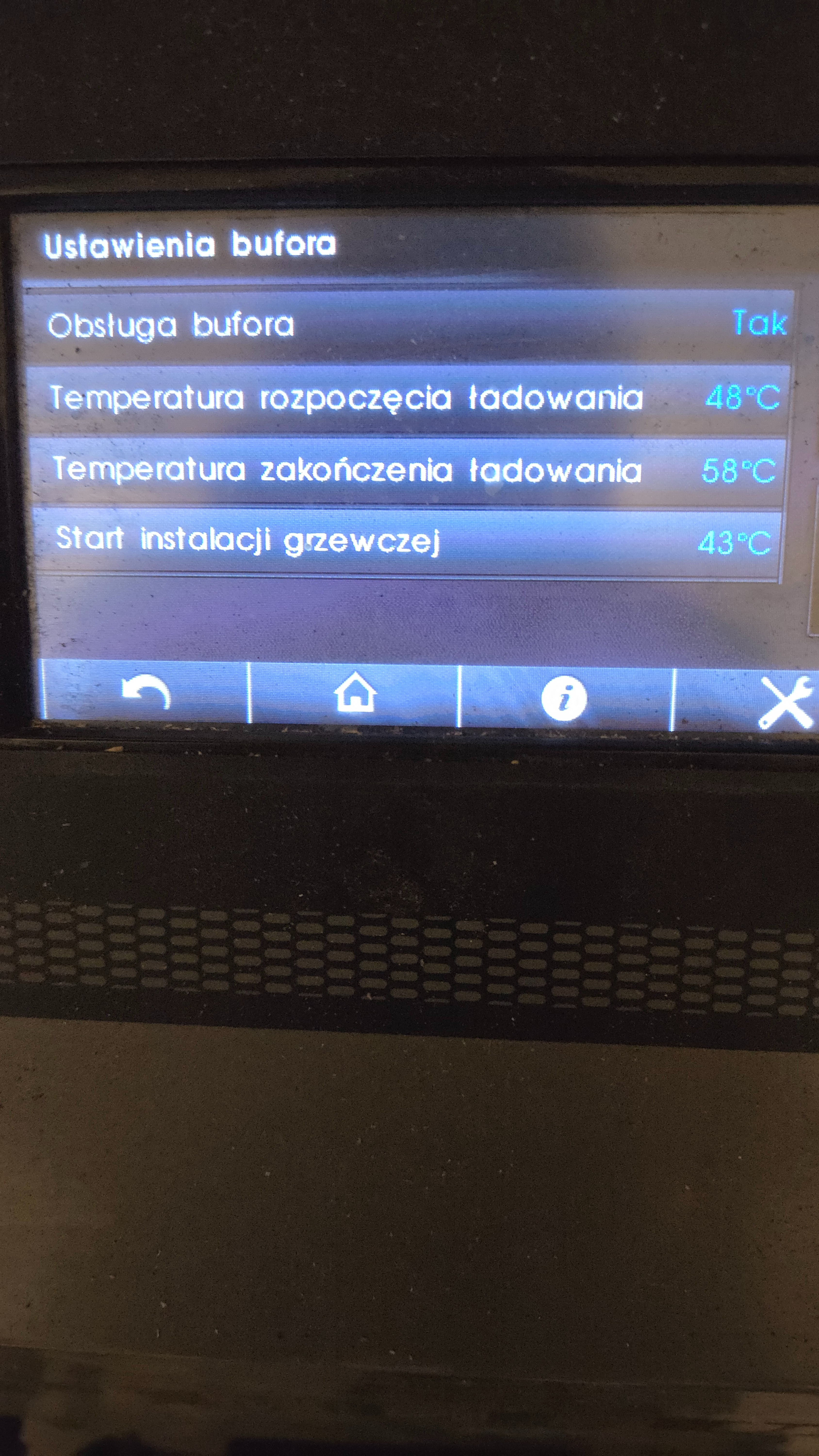Return to the home screen

click(355, 693)
